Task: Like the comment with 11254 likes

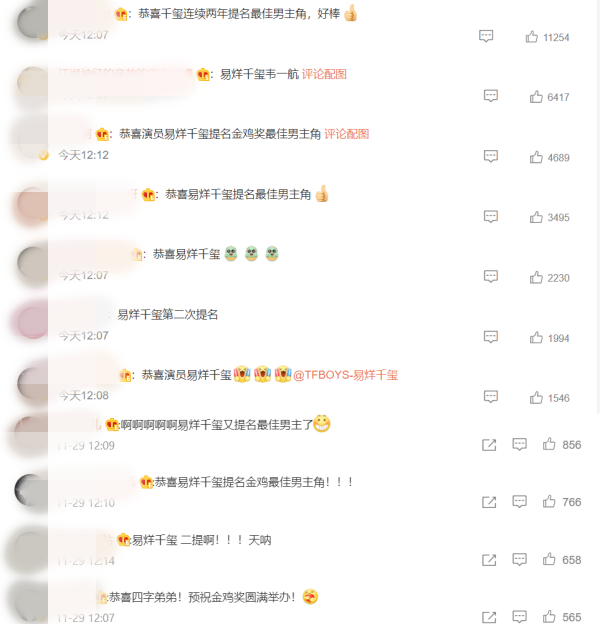Action: pyautogui.click(x=531, y=37)
